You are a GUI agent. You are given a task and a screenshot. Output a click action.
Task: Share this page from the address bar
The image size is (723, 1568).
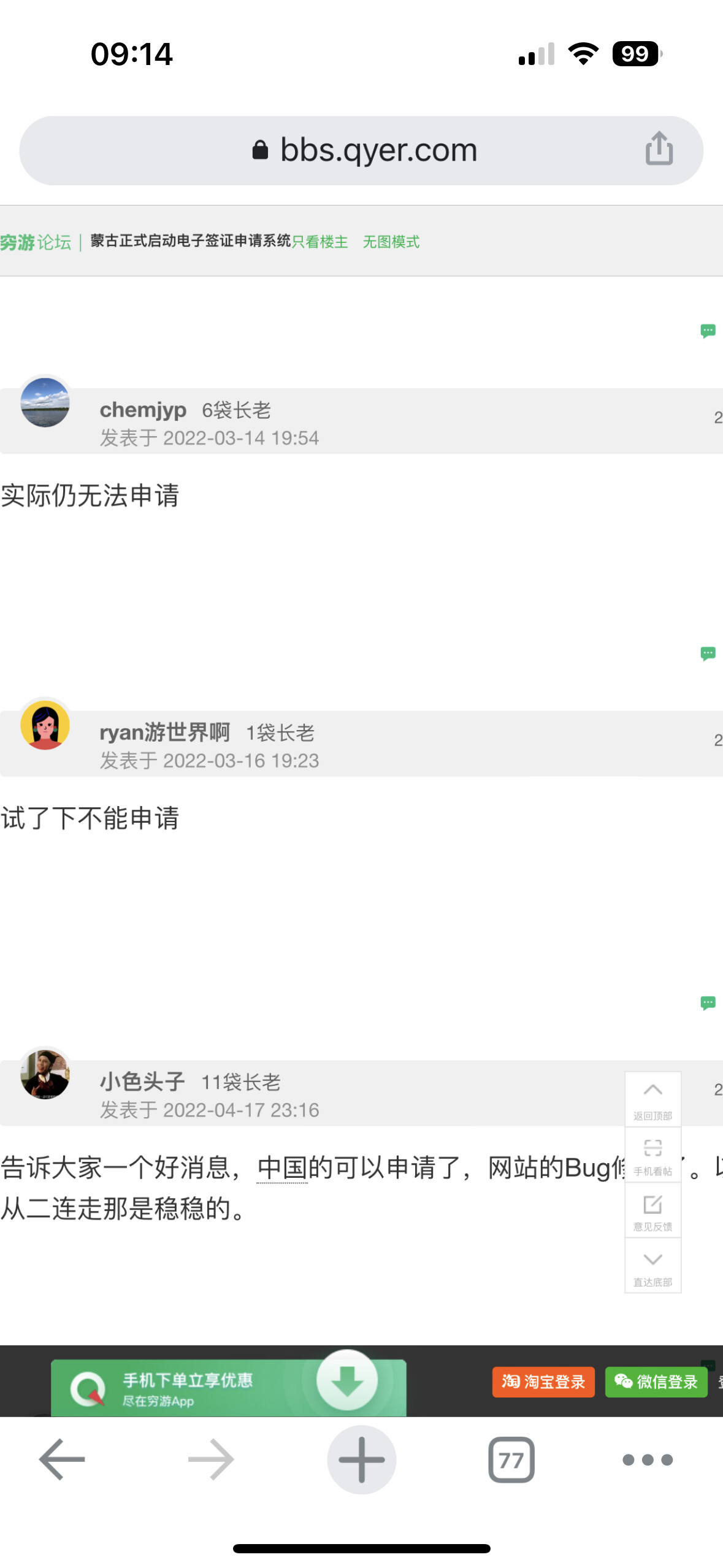659,149
